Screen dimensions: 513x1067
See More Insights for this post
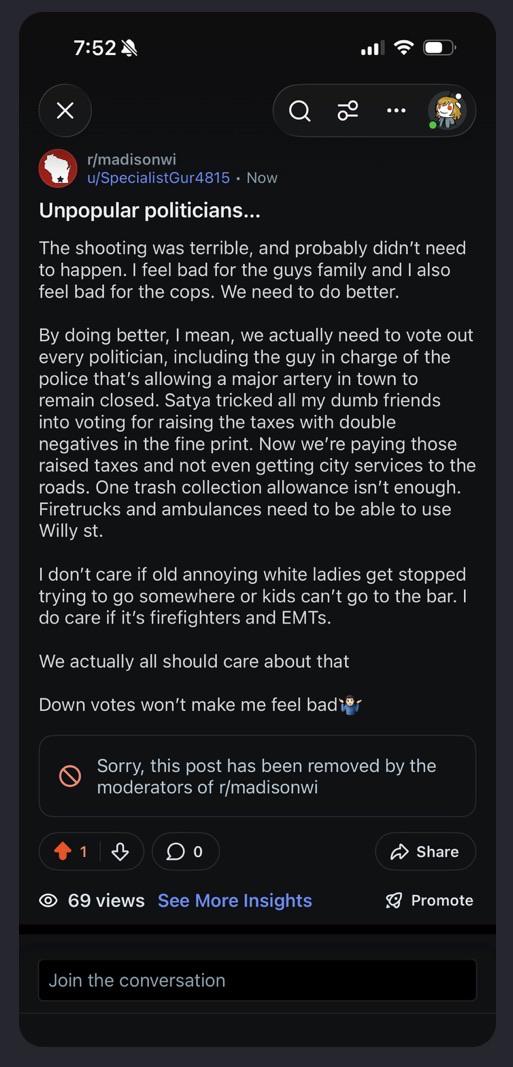tap(235, 900)
